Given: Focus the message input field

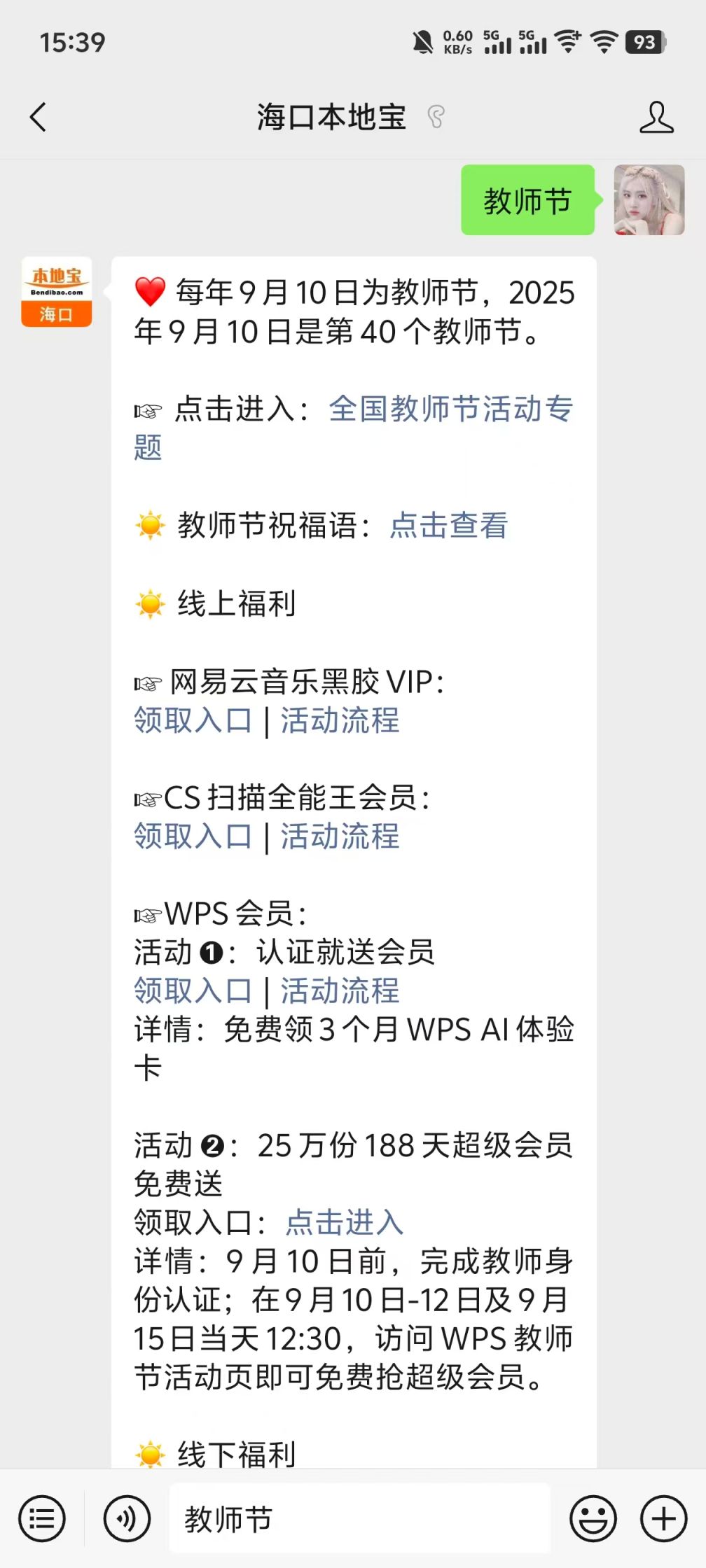Looking at the screenshot, I should (359, 1519).
